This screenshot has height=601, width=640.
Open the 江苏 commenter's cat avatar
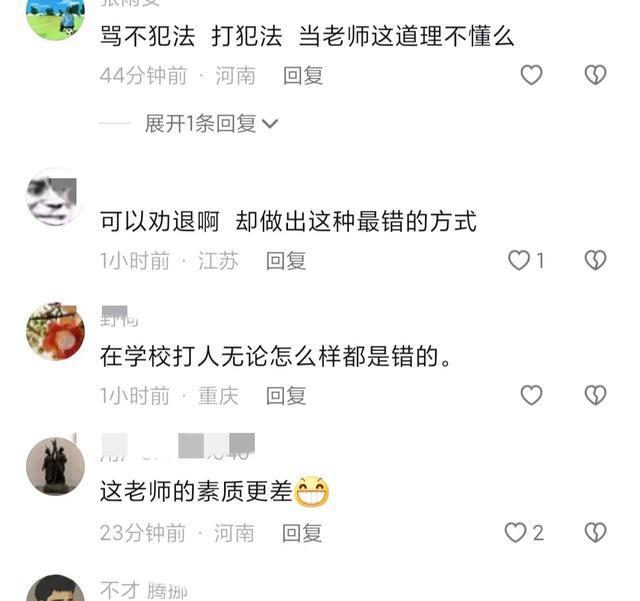(54, 197)
